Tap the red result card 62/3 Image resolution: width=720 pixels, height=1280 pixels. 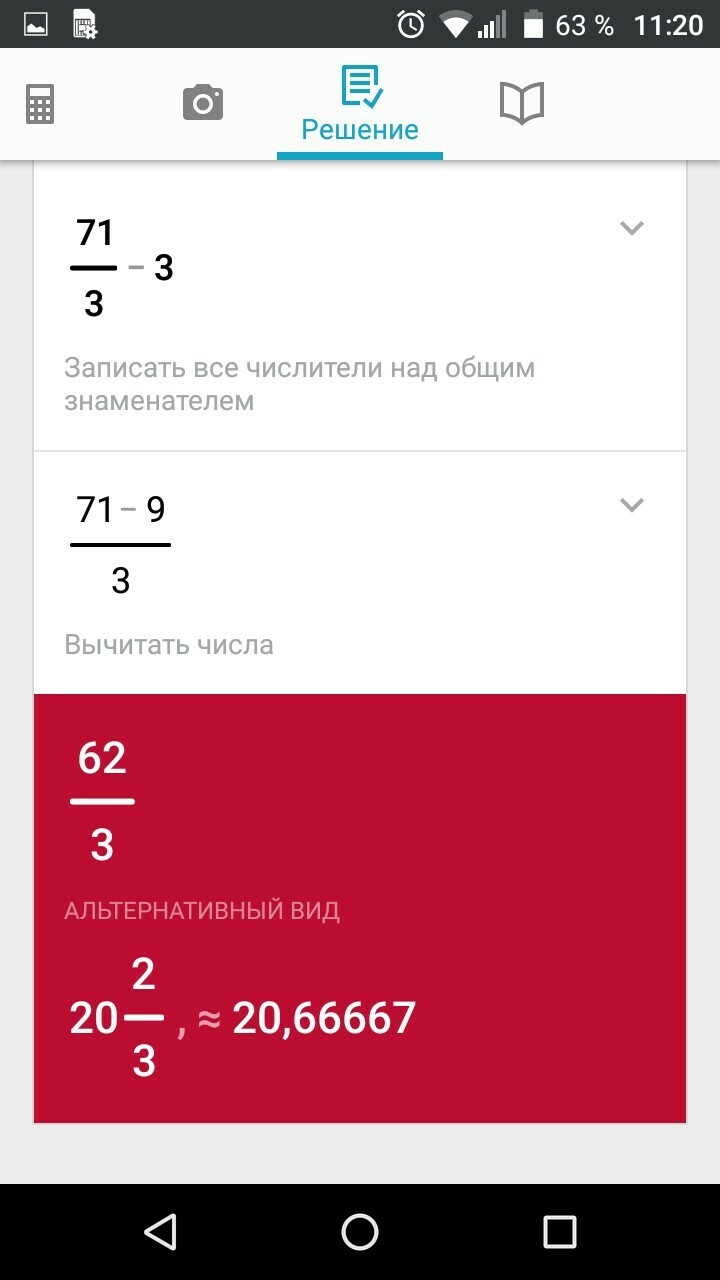coord(360,908)
